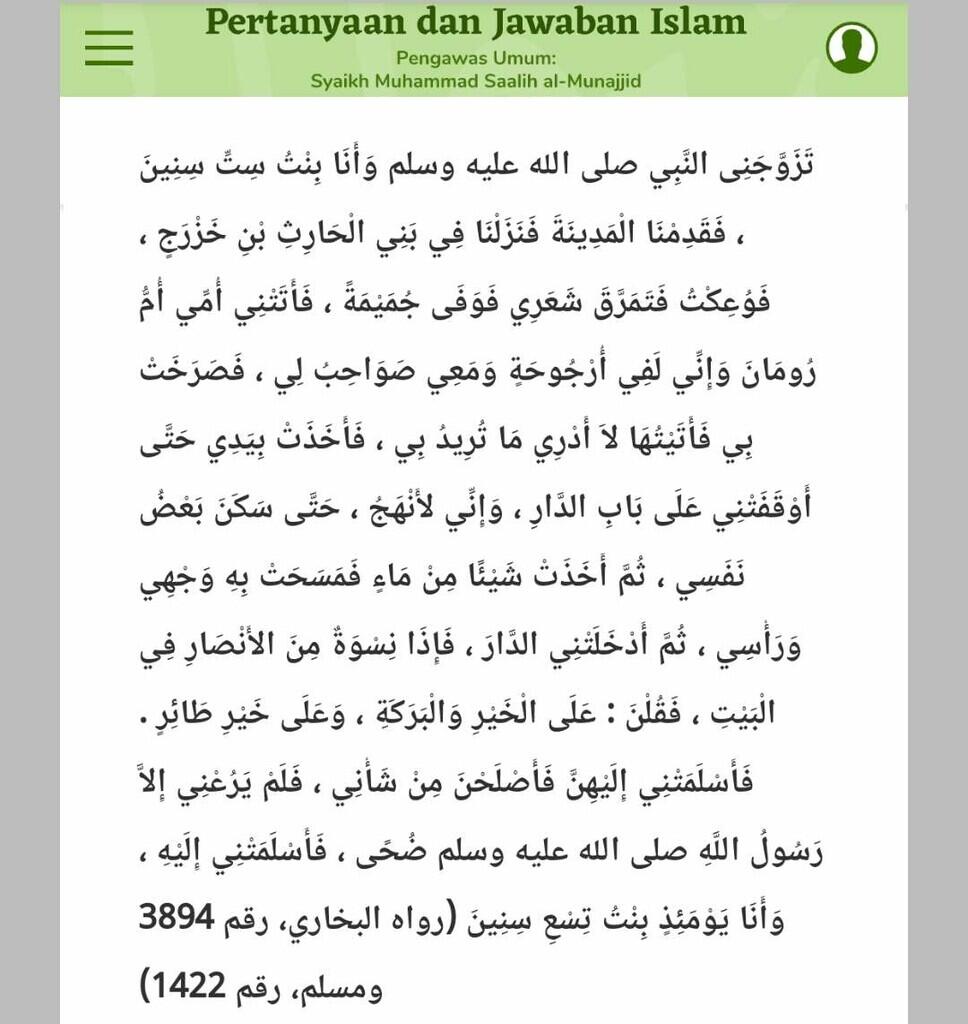Open the user profile icon

click(x=851, y=47)
